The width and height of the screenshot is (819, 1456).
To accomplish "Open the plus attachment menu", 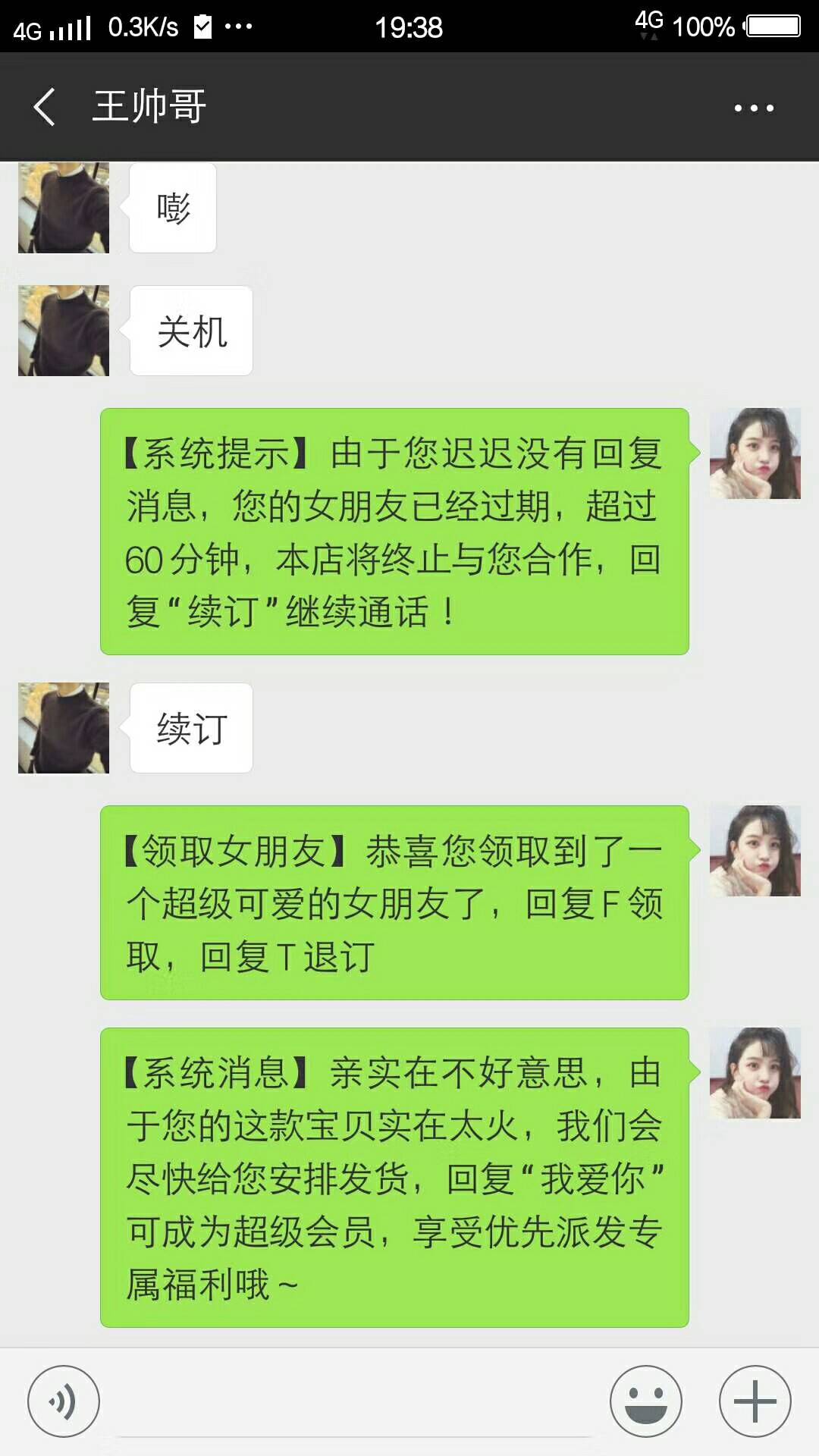I will 755,1401.
